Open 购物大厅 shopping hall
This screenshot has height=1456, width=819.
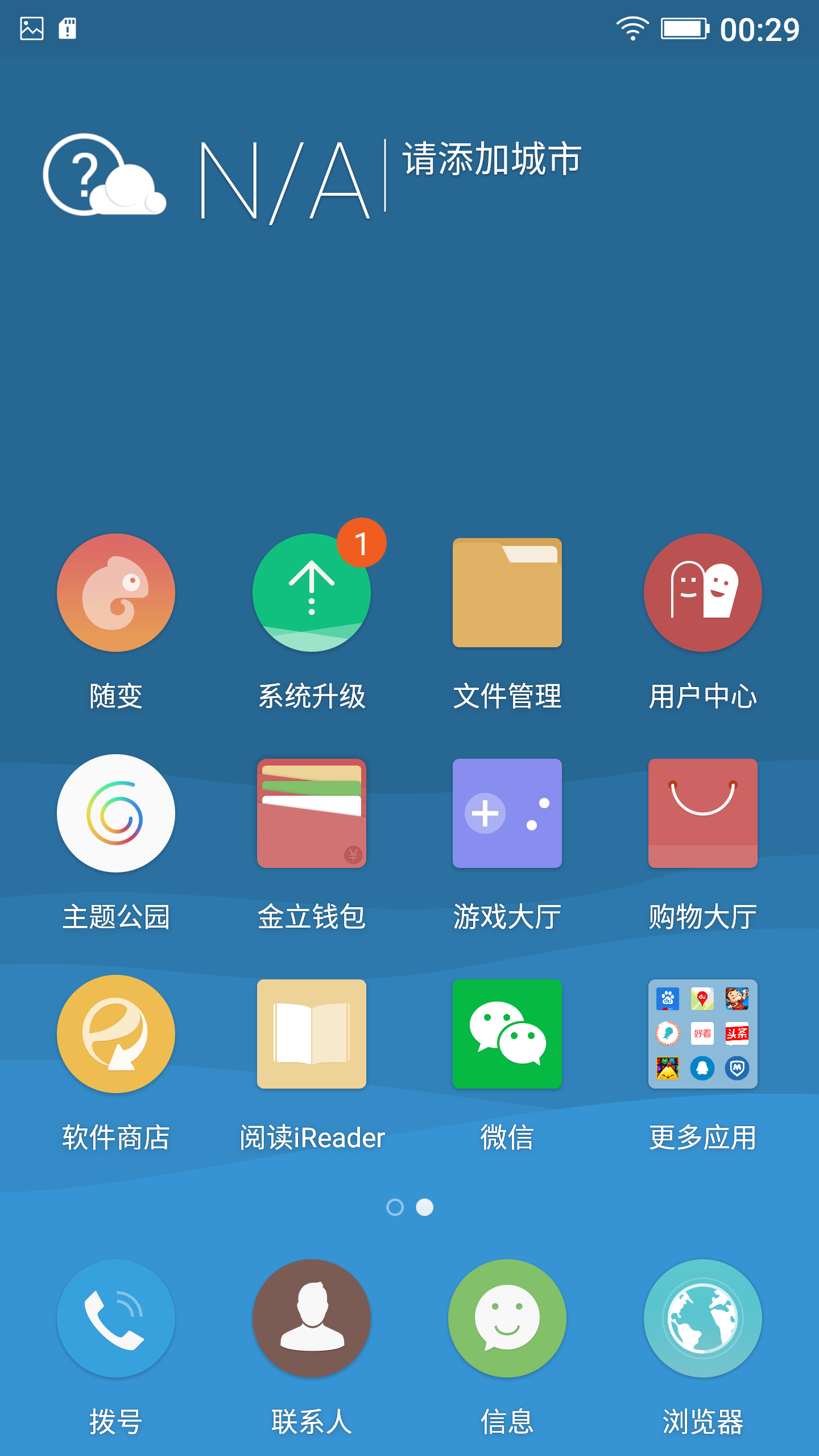point(702,814)
